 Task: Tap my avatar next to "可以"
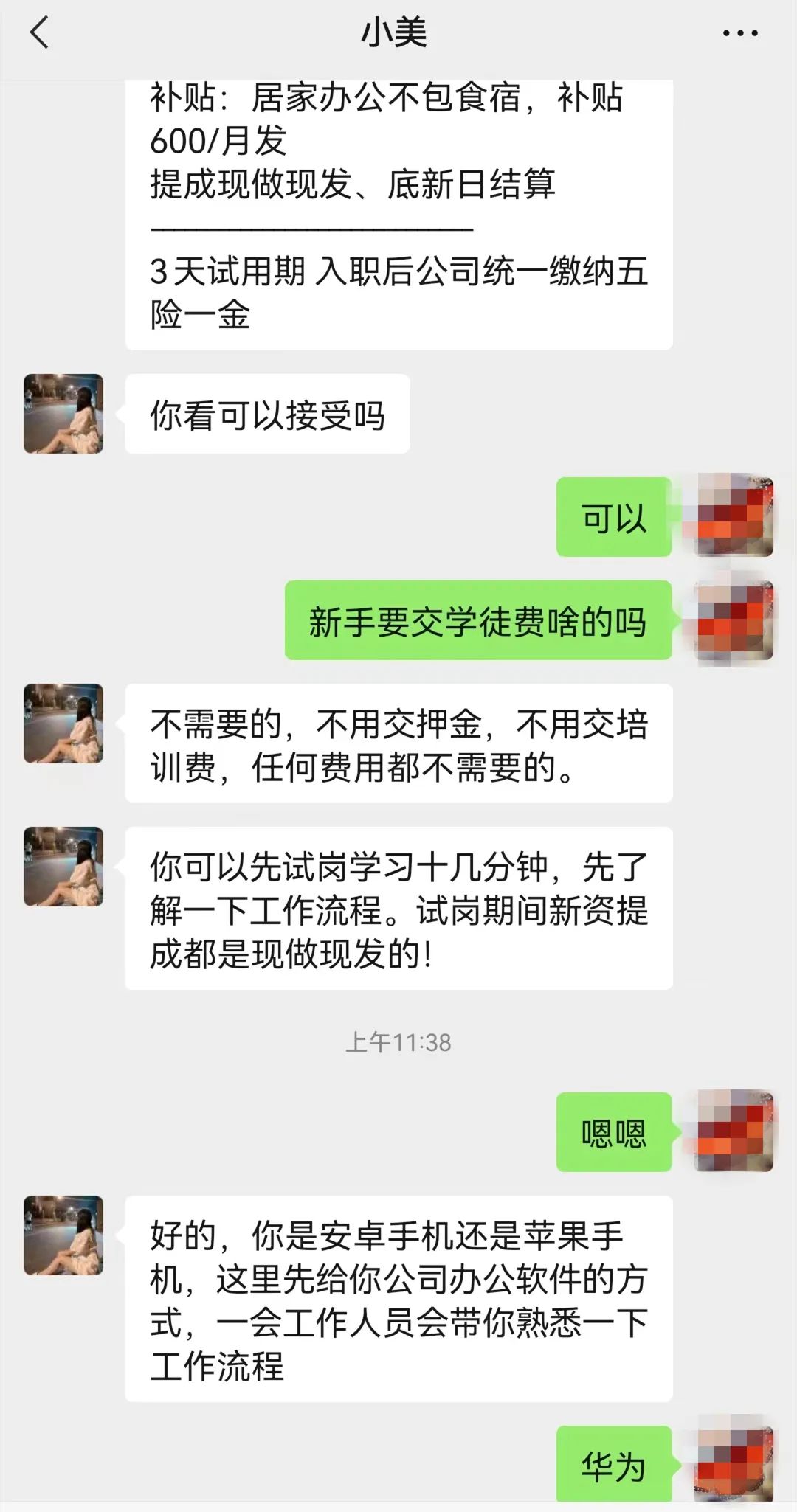734,516
